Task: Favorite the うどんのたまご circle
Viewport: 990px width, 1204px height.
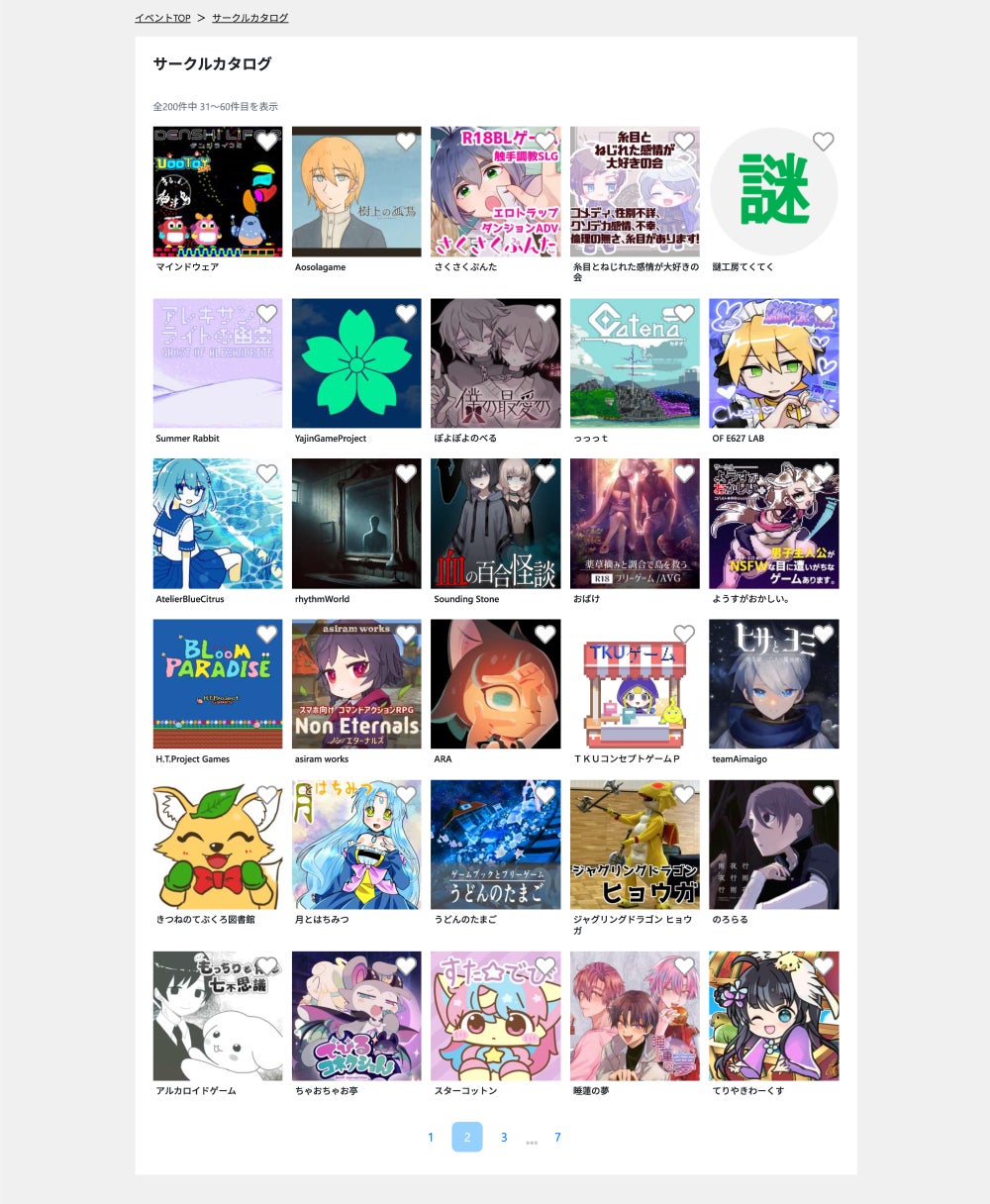Action: [x=544, y=795]
